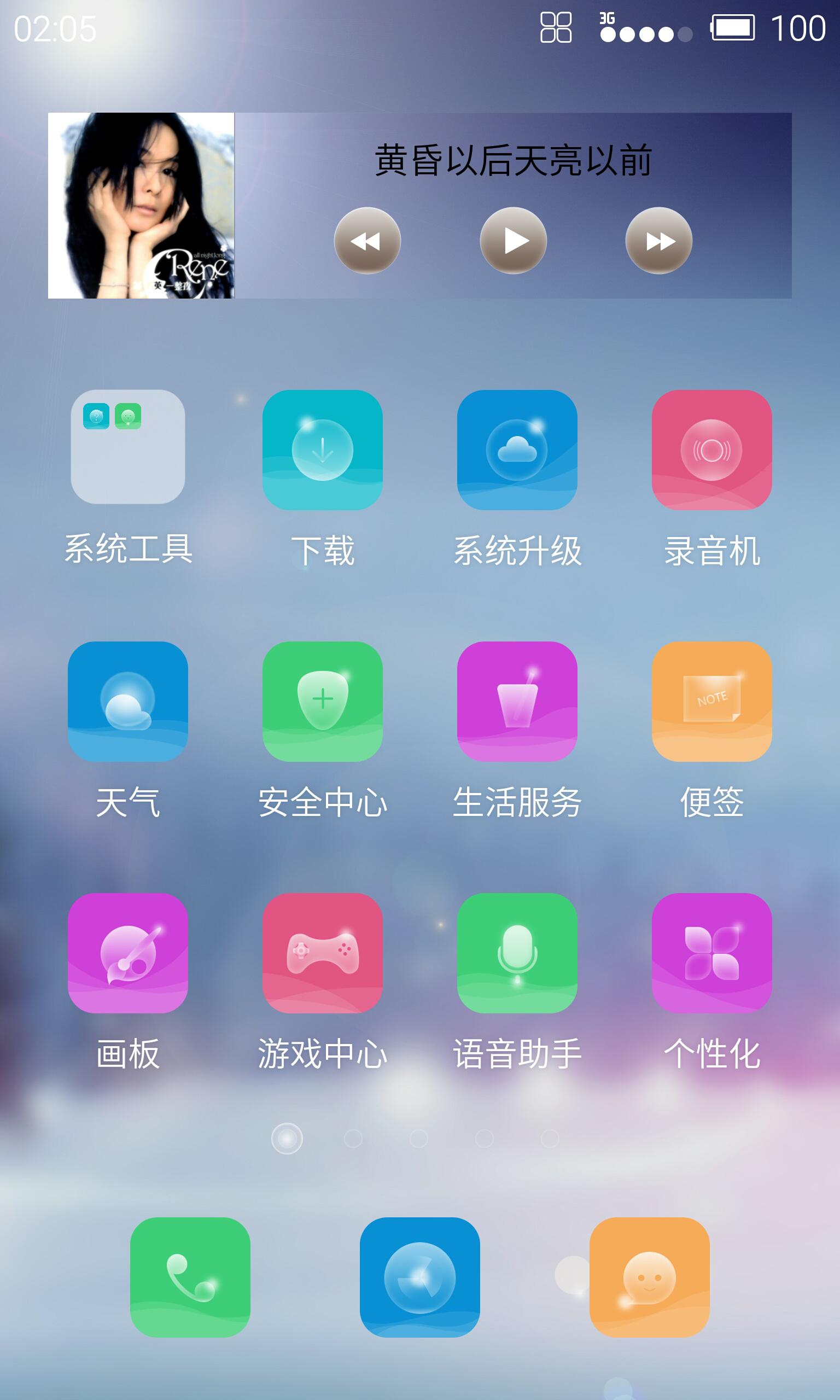Open the 天气 weather app
Viewport: 840px width, 1400px height.
128,701
